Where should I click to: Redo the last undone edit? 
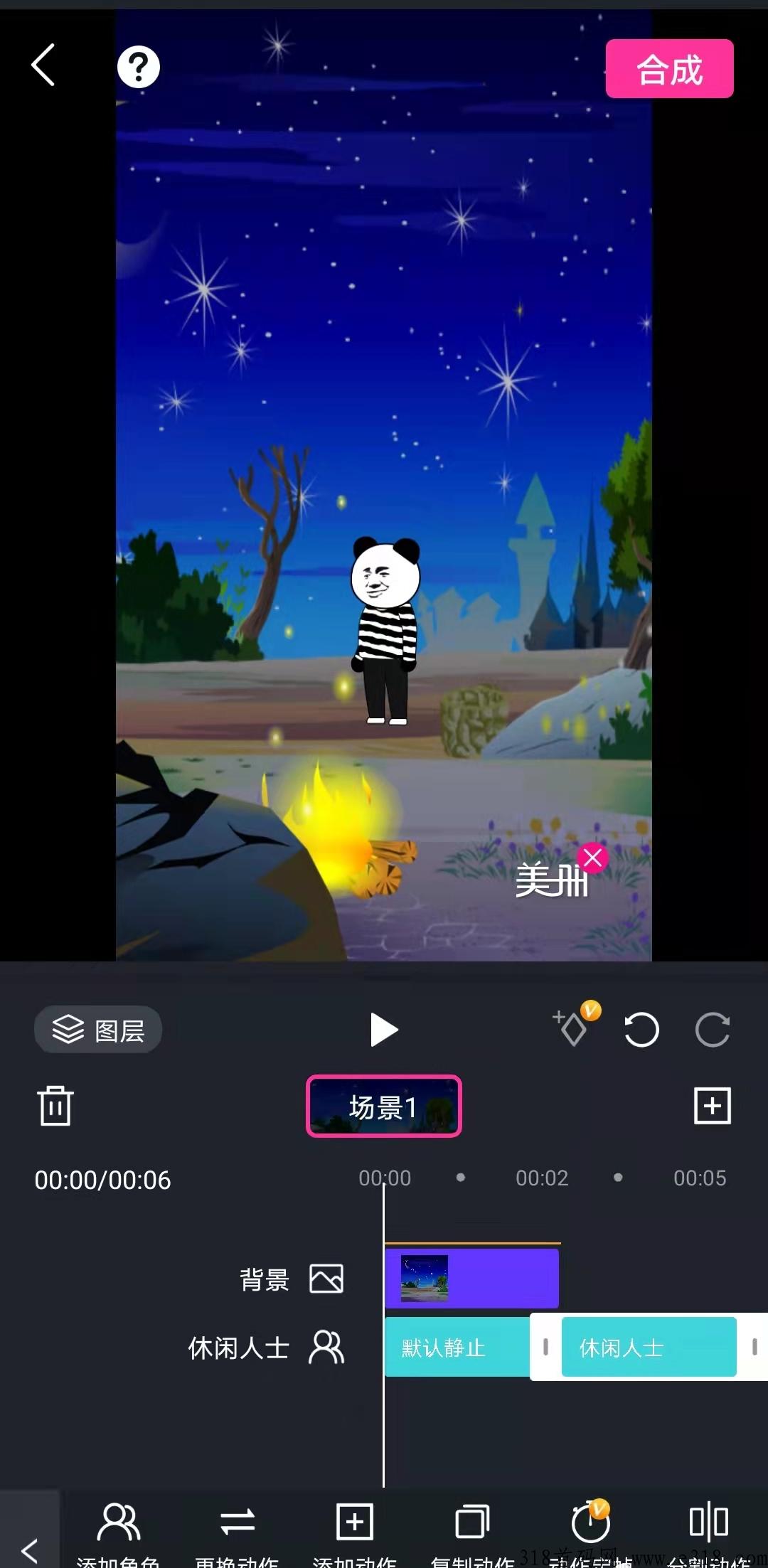712,1030
